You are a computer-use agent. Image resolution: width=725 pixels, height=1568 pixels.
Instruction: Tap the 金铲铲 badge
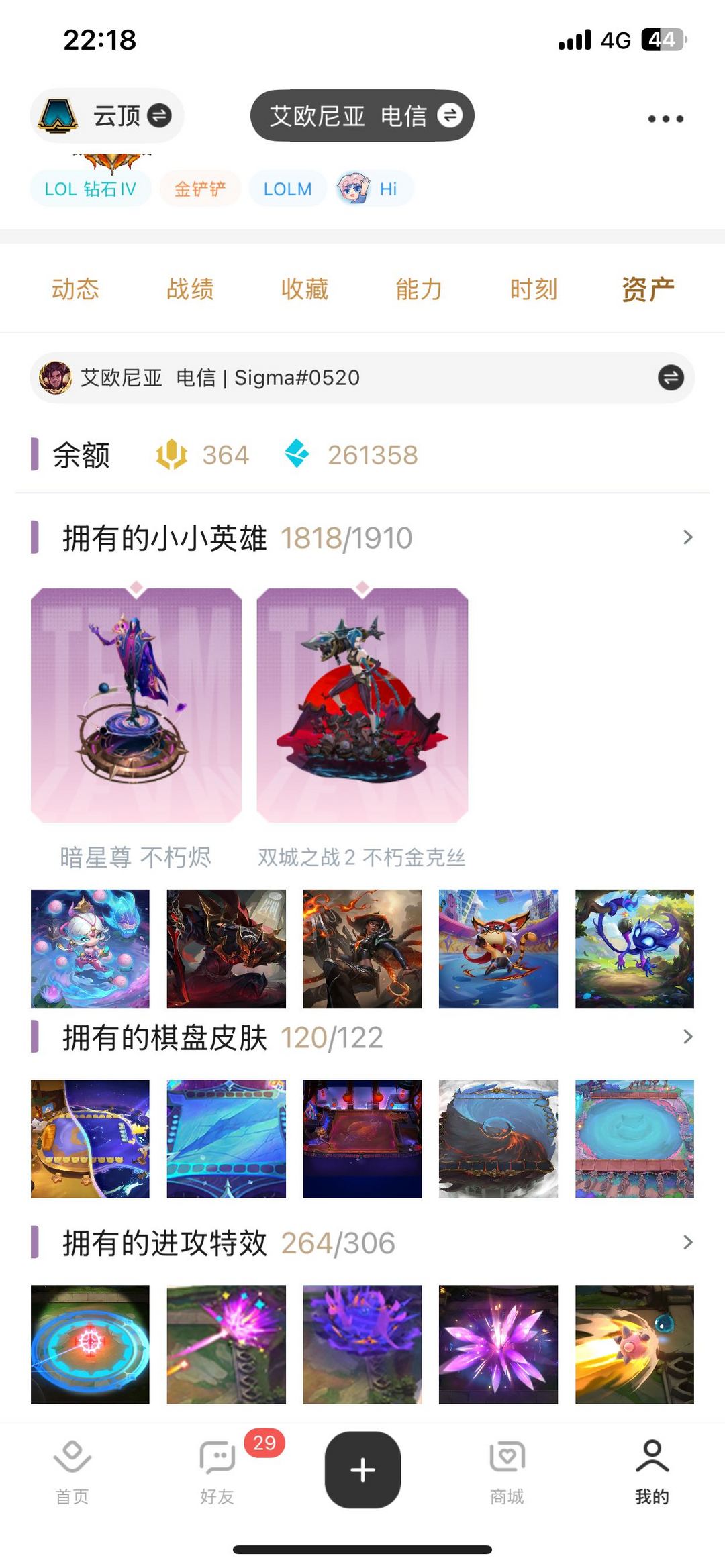pos(199,189)
